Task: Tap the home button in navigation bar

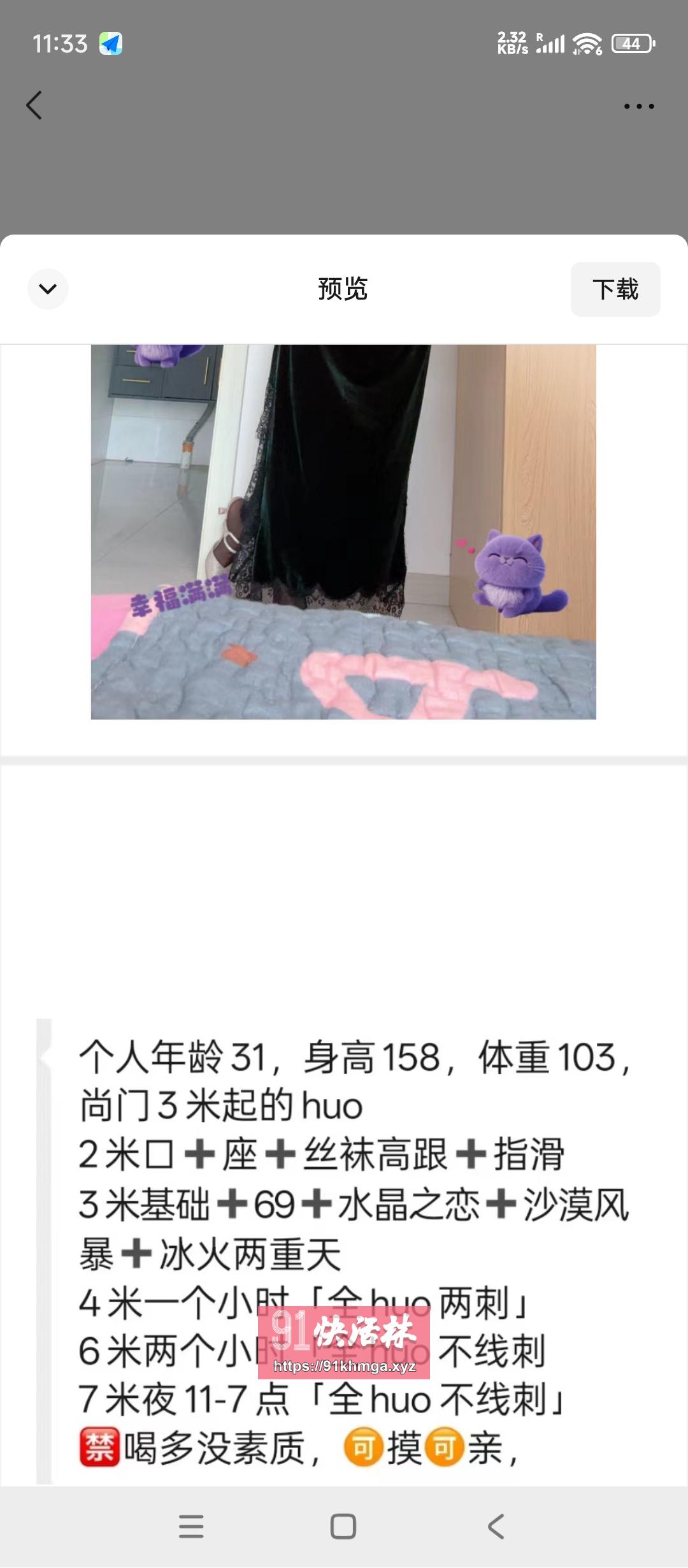Action: 344,1526
